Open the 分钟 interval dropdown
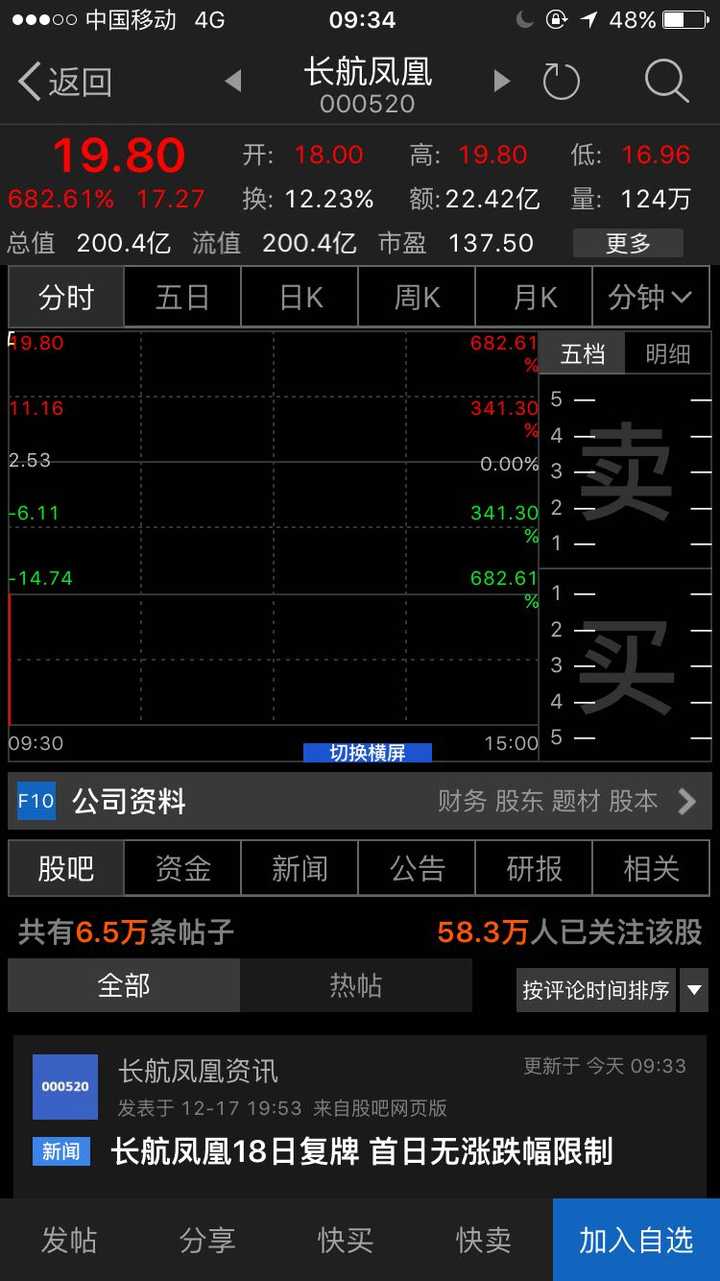 651,297
